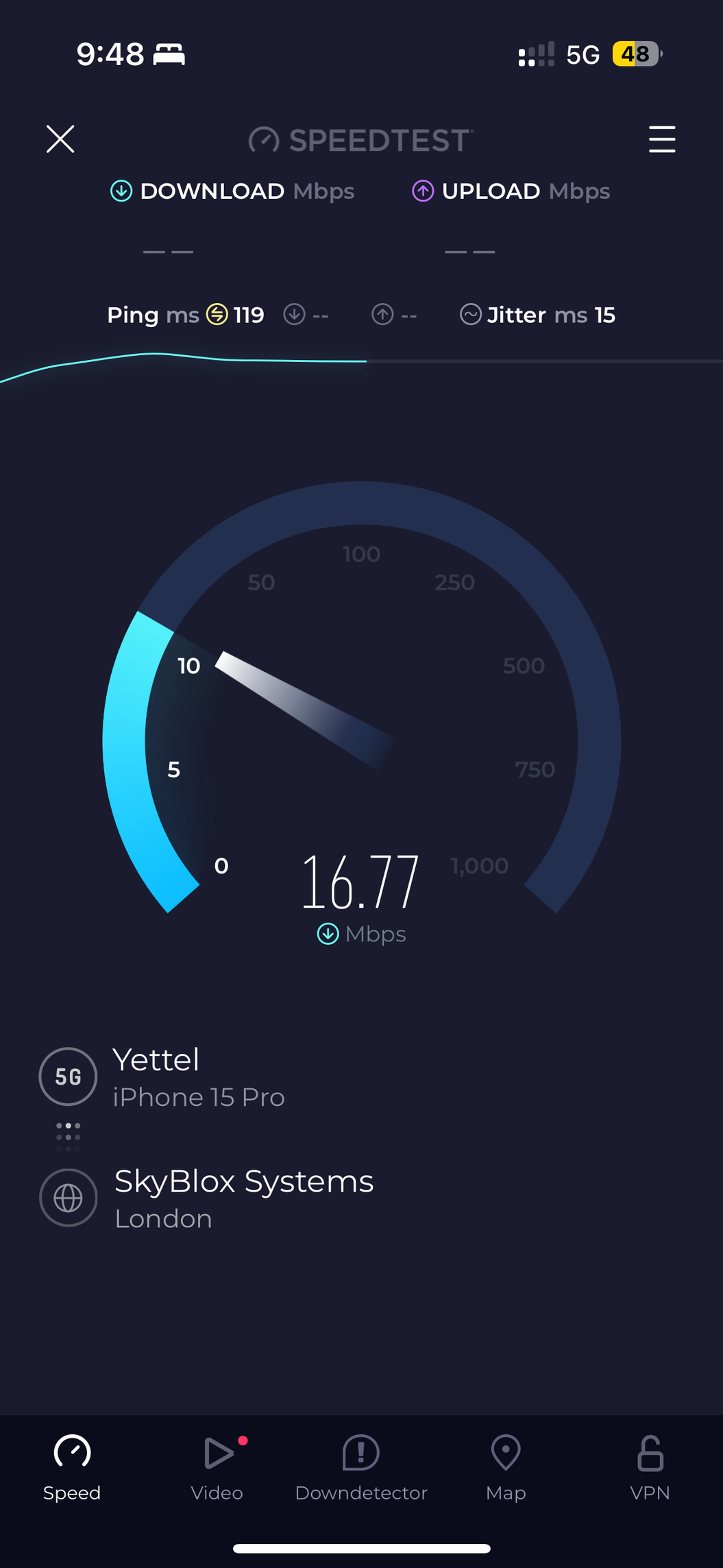Open the hamburger menu
Image resolution: width=723 pixels, height=1568 pixels.
[662, 139]
